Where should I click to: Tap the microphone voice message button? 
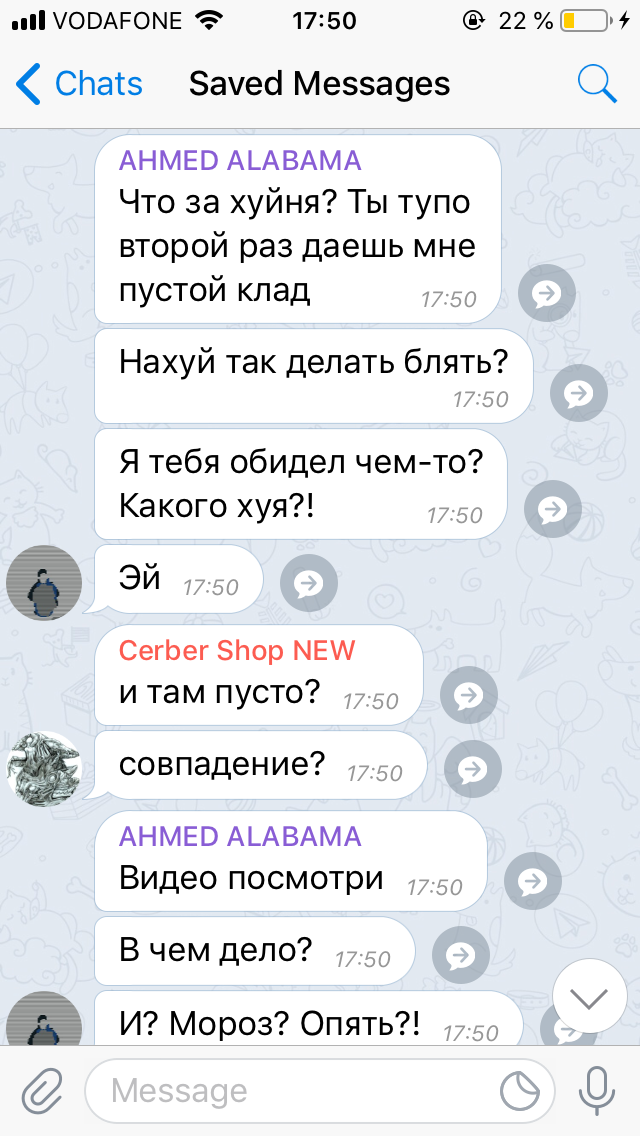597,1090
